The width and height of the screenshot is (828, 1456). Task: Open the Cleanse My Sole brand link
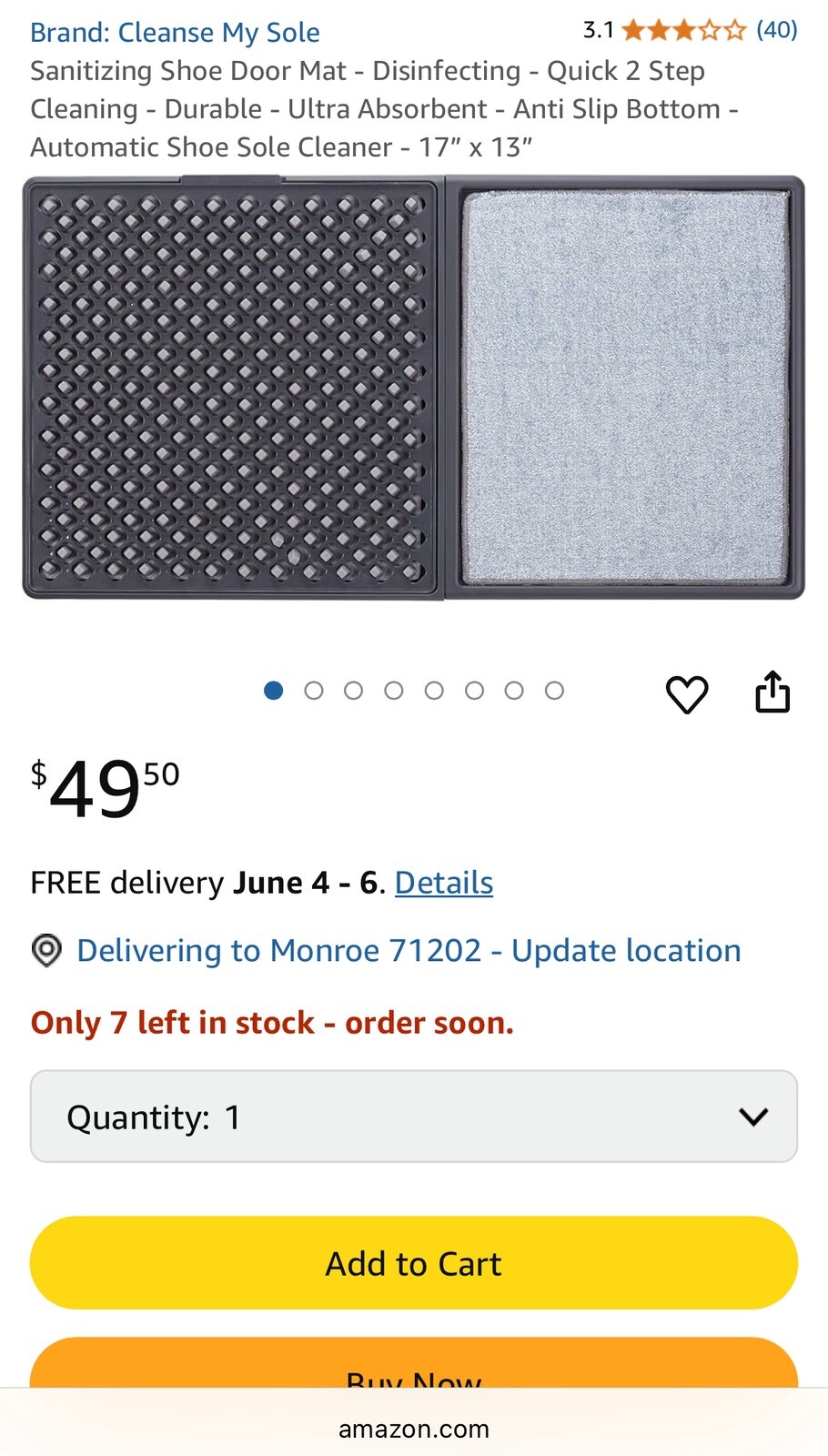(175, 33)
